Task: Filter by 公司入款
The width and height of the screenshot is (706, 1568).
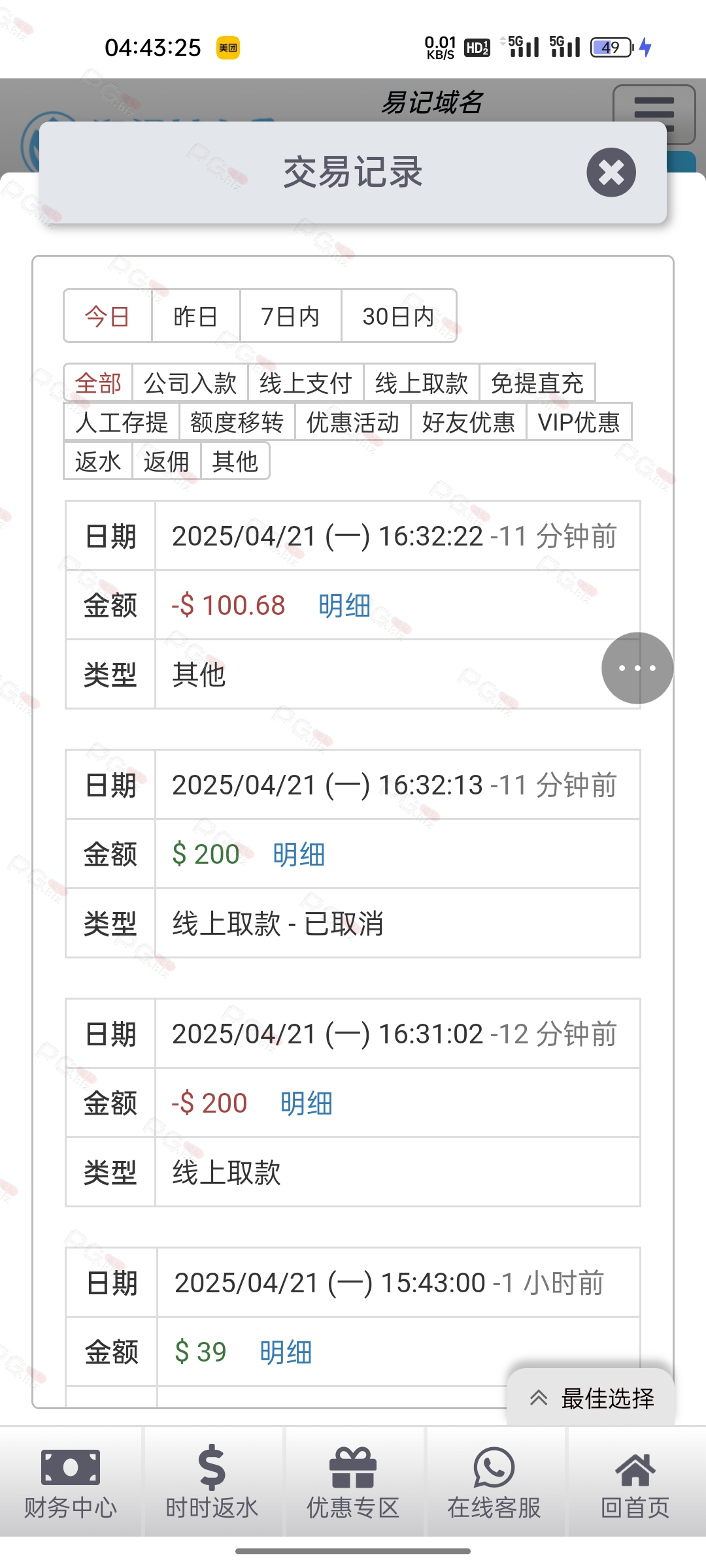Action: (x=190, y=383)
